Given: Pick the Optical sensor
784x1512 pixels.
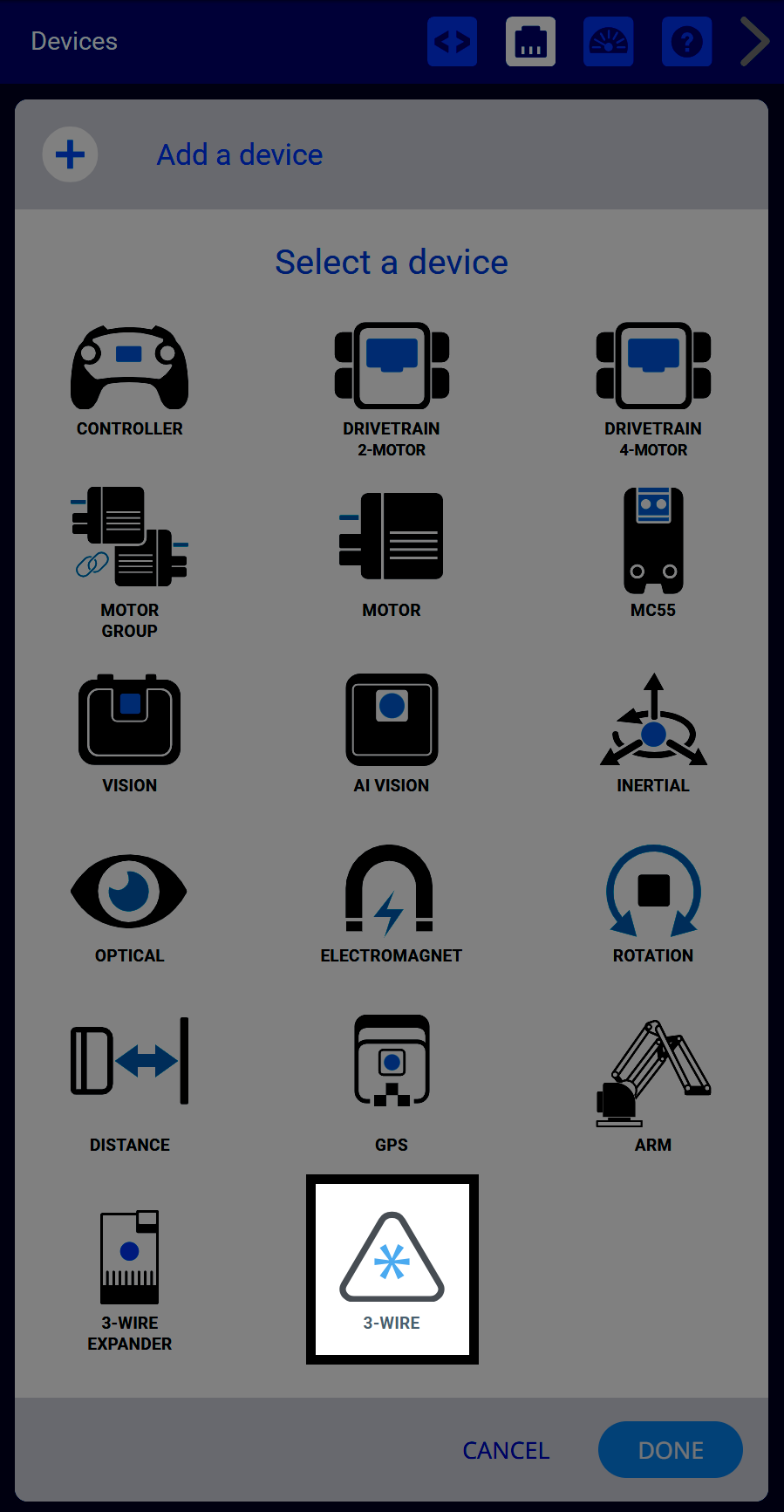Looking at the screenshot, I should point(129,904).
